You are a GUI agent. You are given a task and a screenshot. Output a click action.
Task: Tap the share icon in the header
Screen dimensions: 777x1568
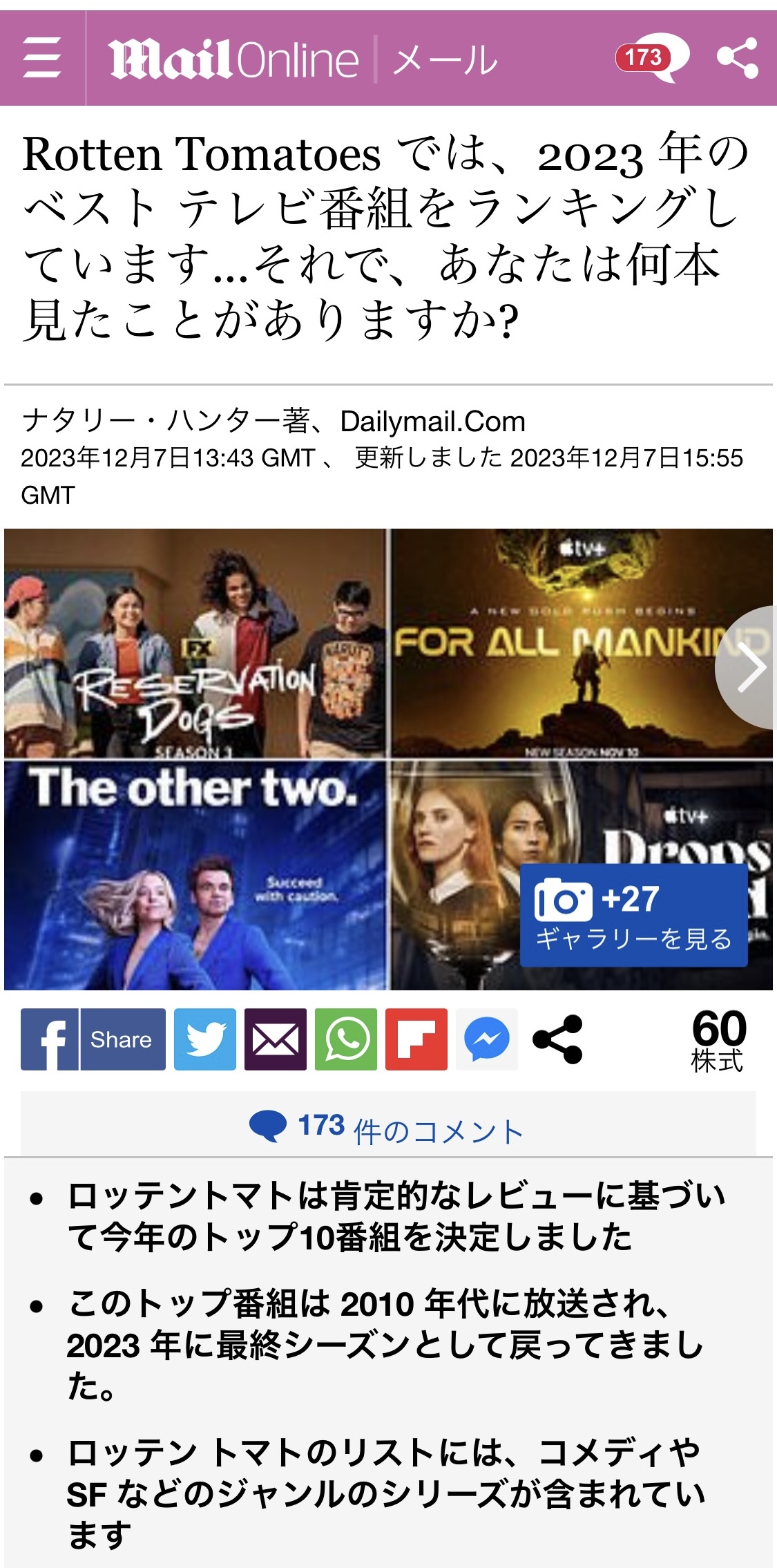click(x=737, y=59)
